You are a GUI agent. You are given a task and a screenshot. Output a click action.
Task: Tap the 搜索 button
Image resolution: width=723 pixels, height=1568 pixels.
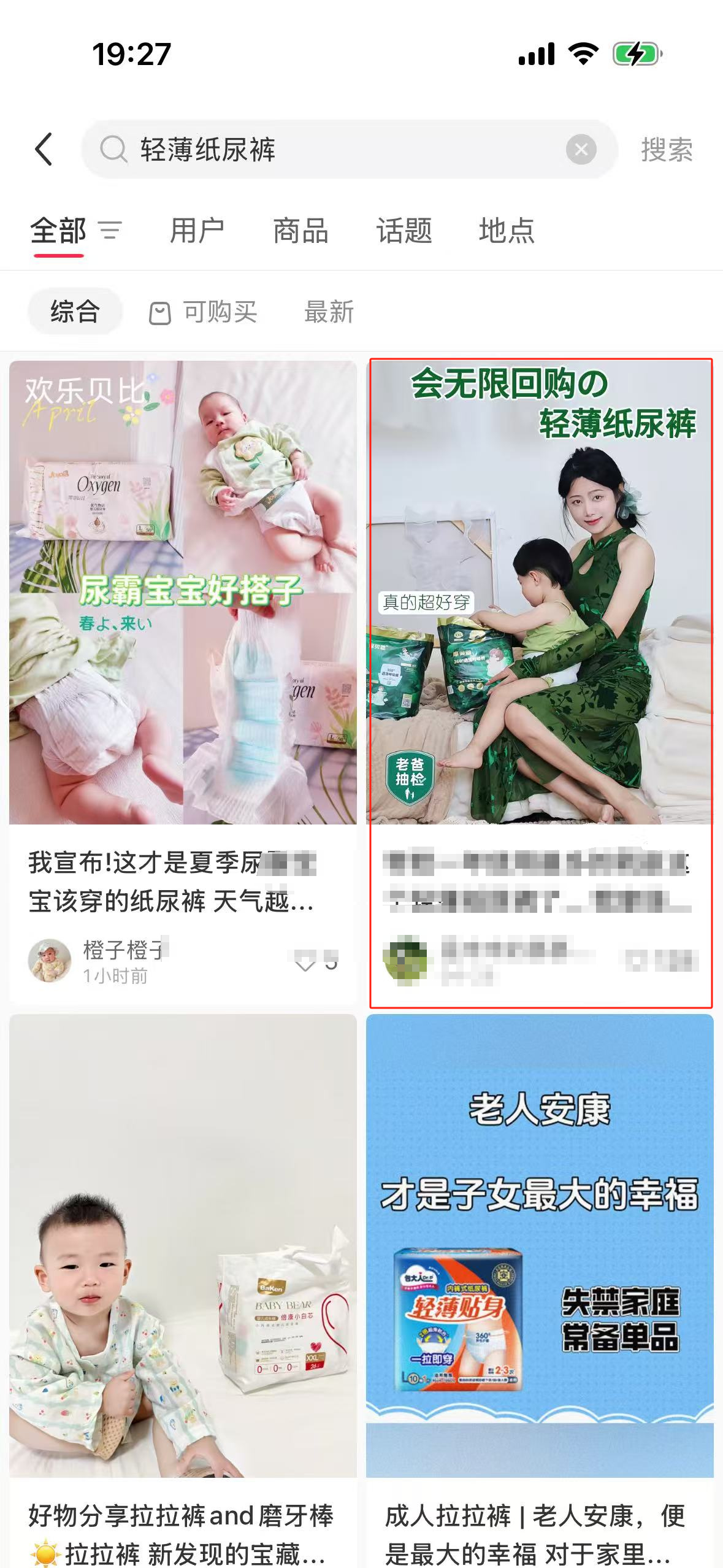(667, 149)
